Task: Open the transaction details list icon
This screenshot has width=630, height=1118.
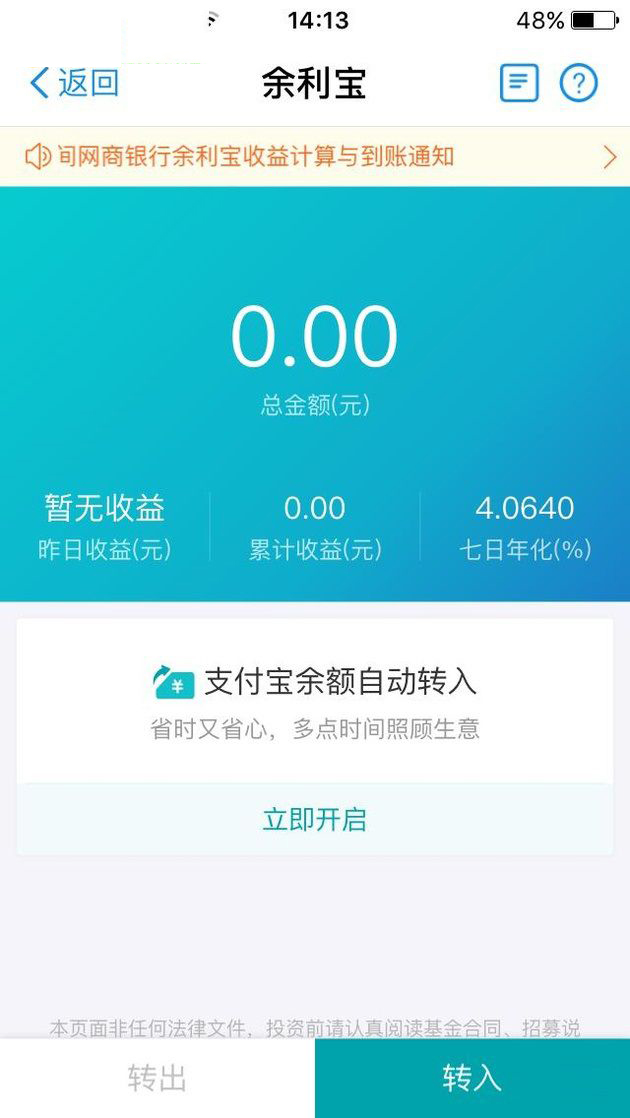Action: [x=518, y=83]
